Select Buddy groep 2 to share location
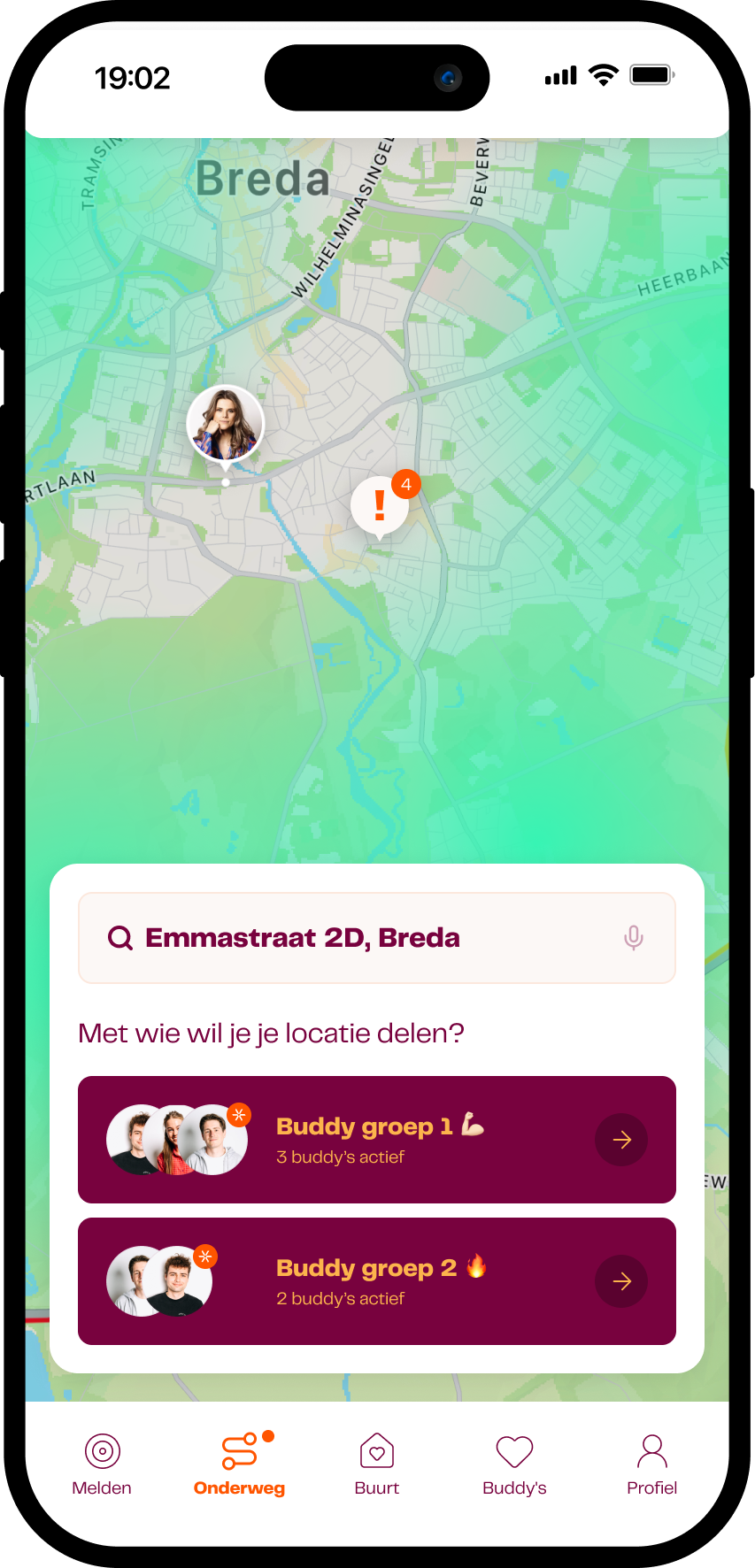755x1568 pixels. (x=376, y=1281)
